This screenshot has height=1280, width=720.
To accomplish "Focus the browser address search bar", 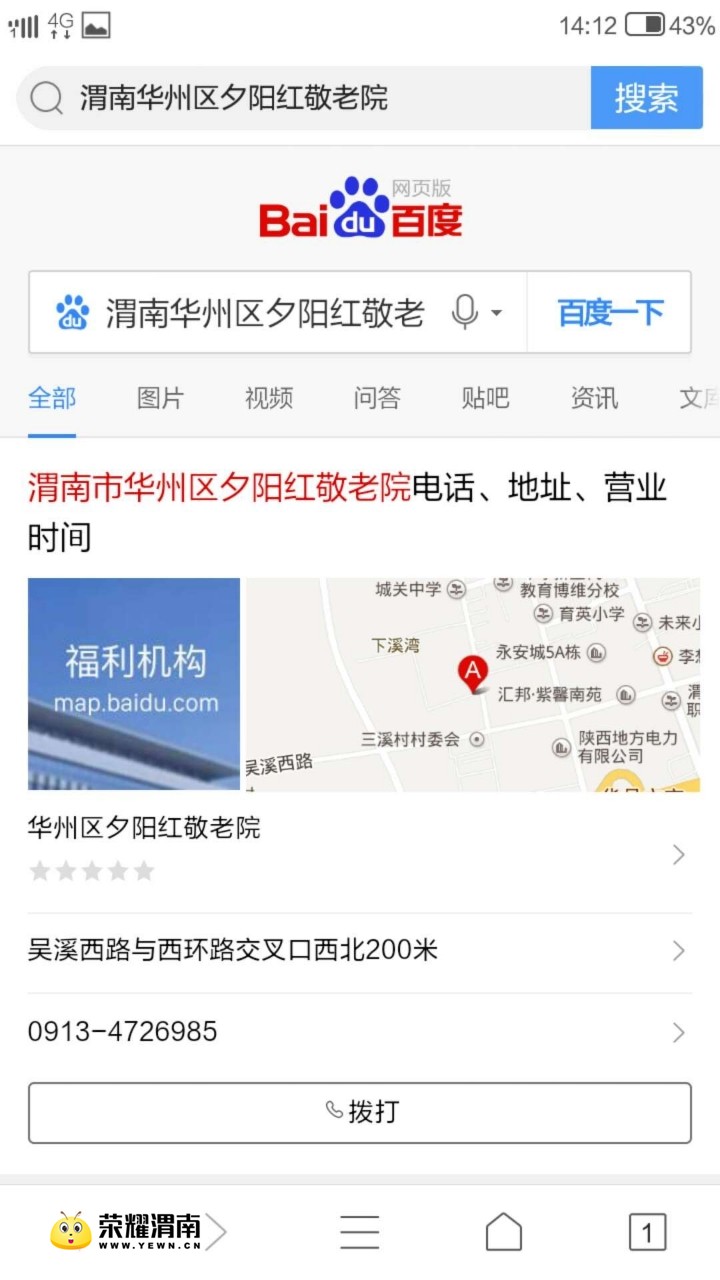I will (300, 98).
